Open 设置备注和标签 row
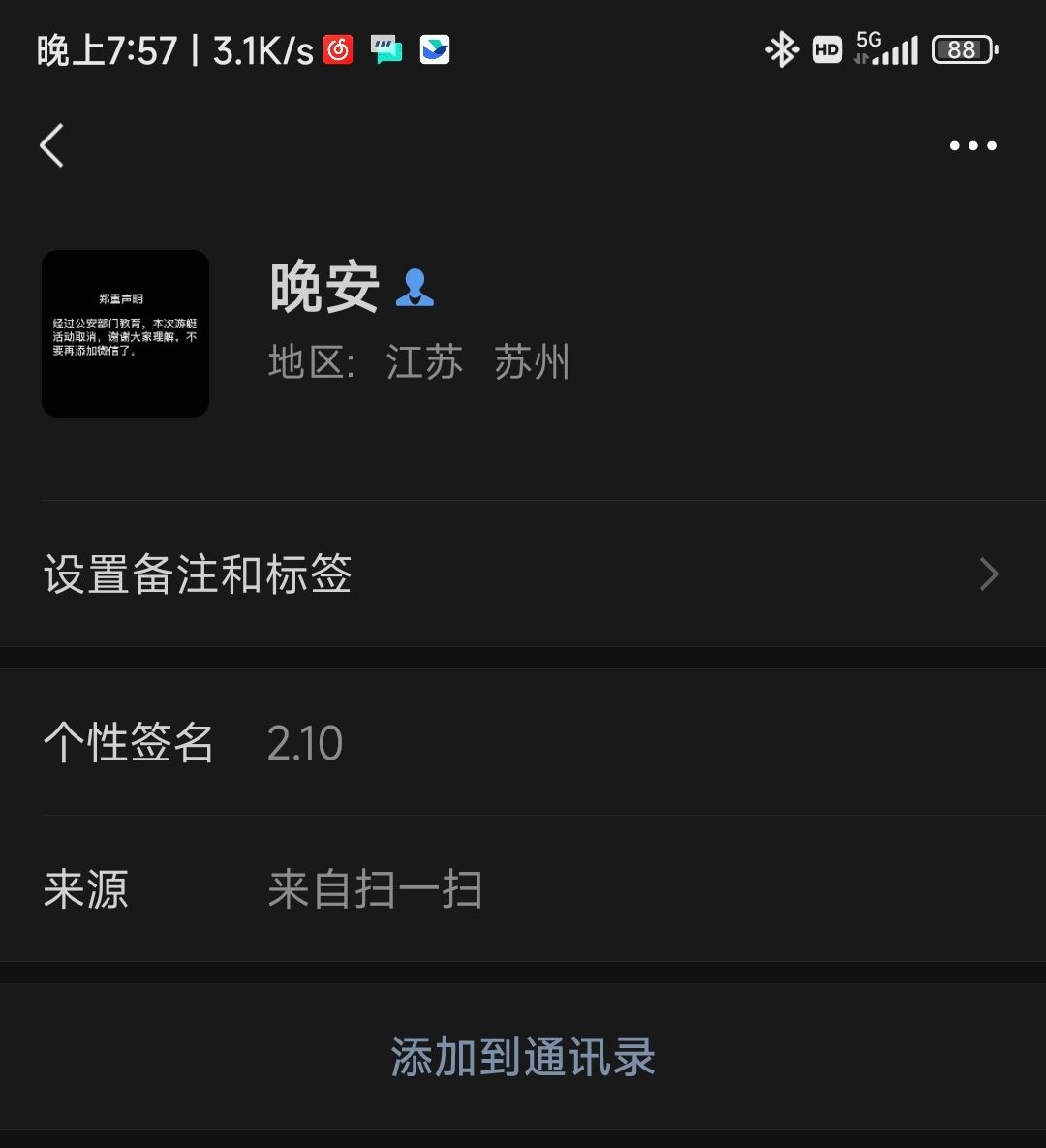This screenshot has height=1148, width=1046. (523, 574)
